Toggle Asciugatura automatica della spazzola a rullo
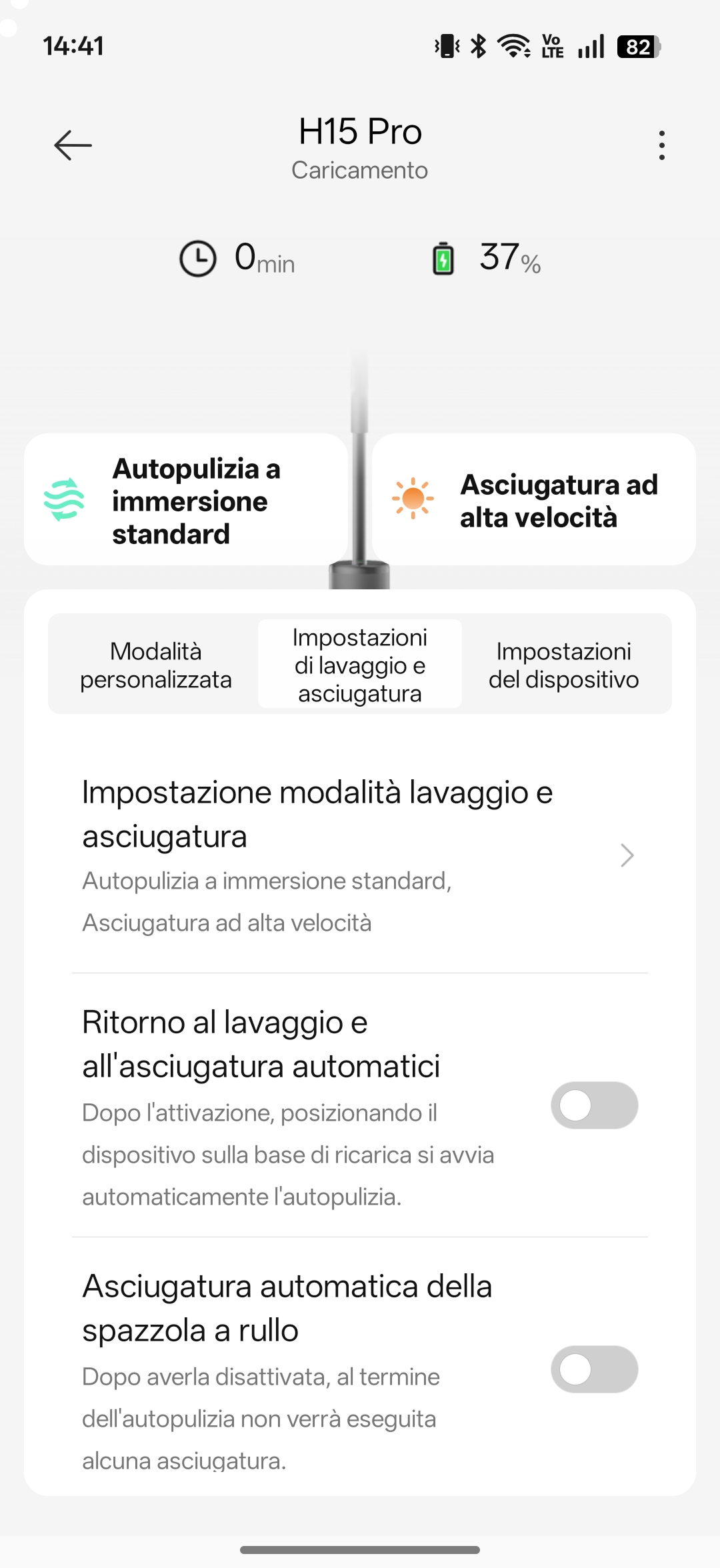Viewport: 720px width, 1568px height. 594,1369
